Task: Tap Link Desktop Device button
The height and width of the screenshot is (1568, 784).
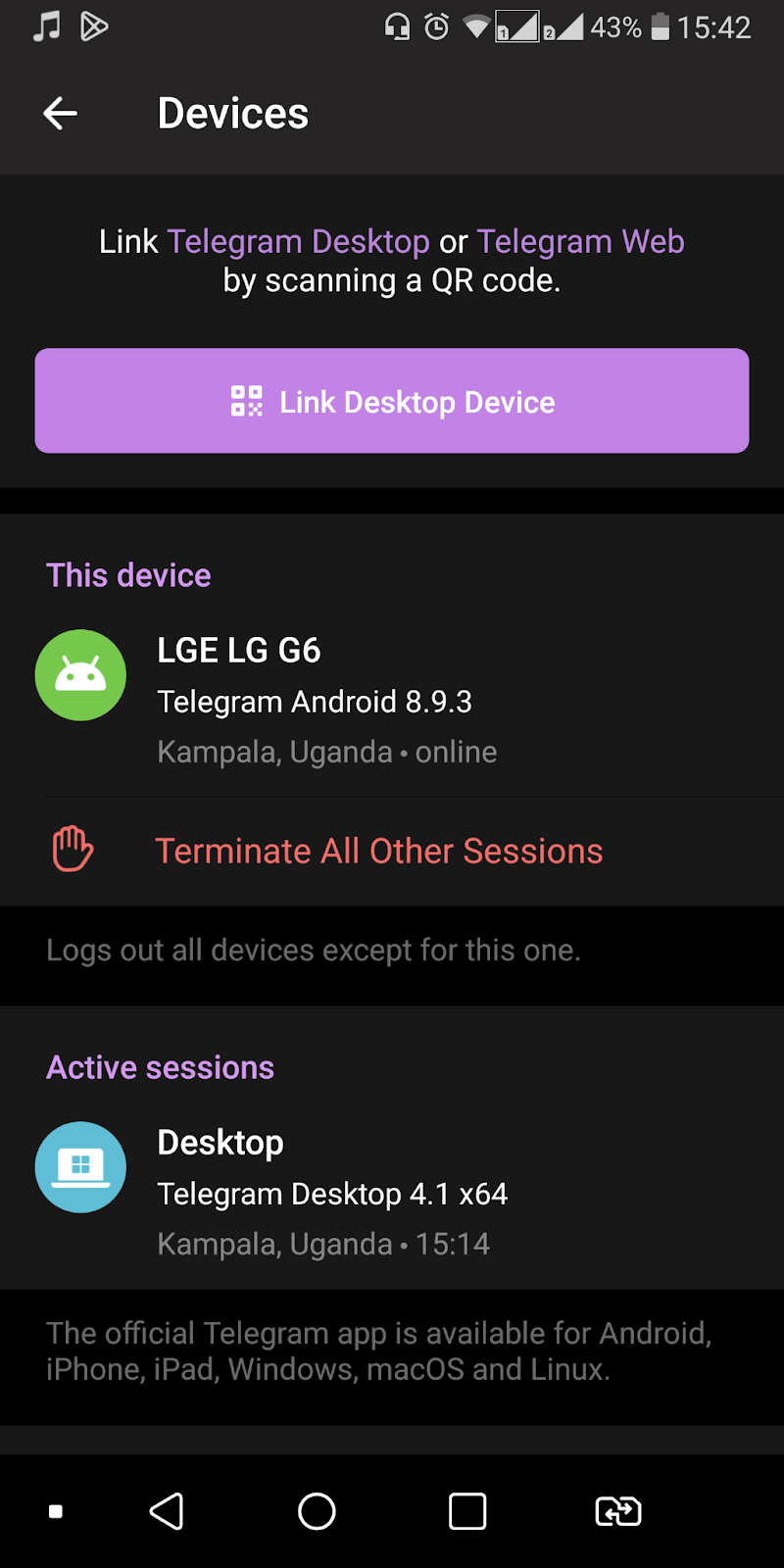Action: pos(392,401)
